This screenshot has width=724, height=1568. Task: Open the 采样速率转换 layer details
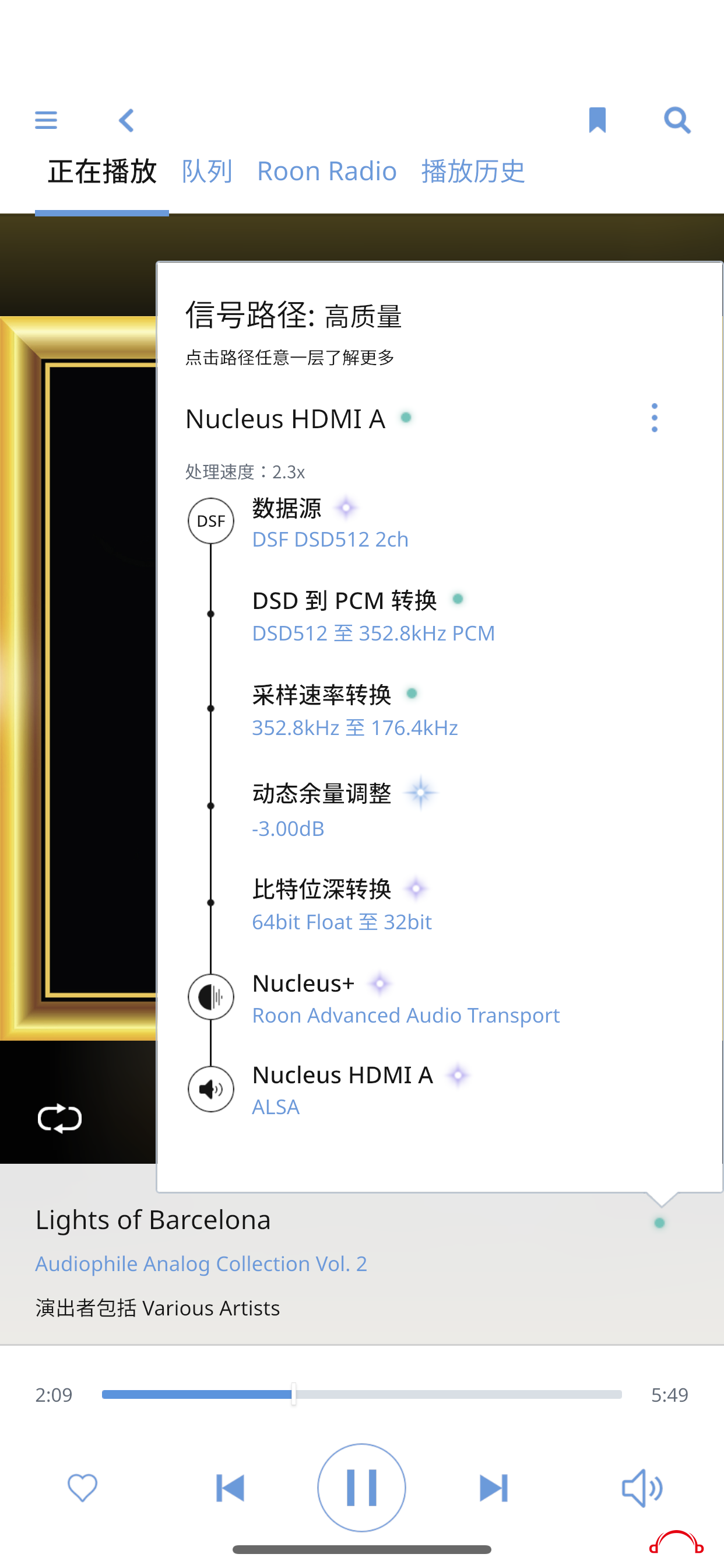point(354,710)
